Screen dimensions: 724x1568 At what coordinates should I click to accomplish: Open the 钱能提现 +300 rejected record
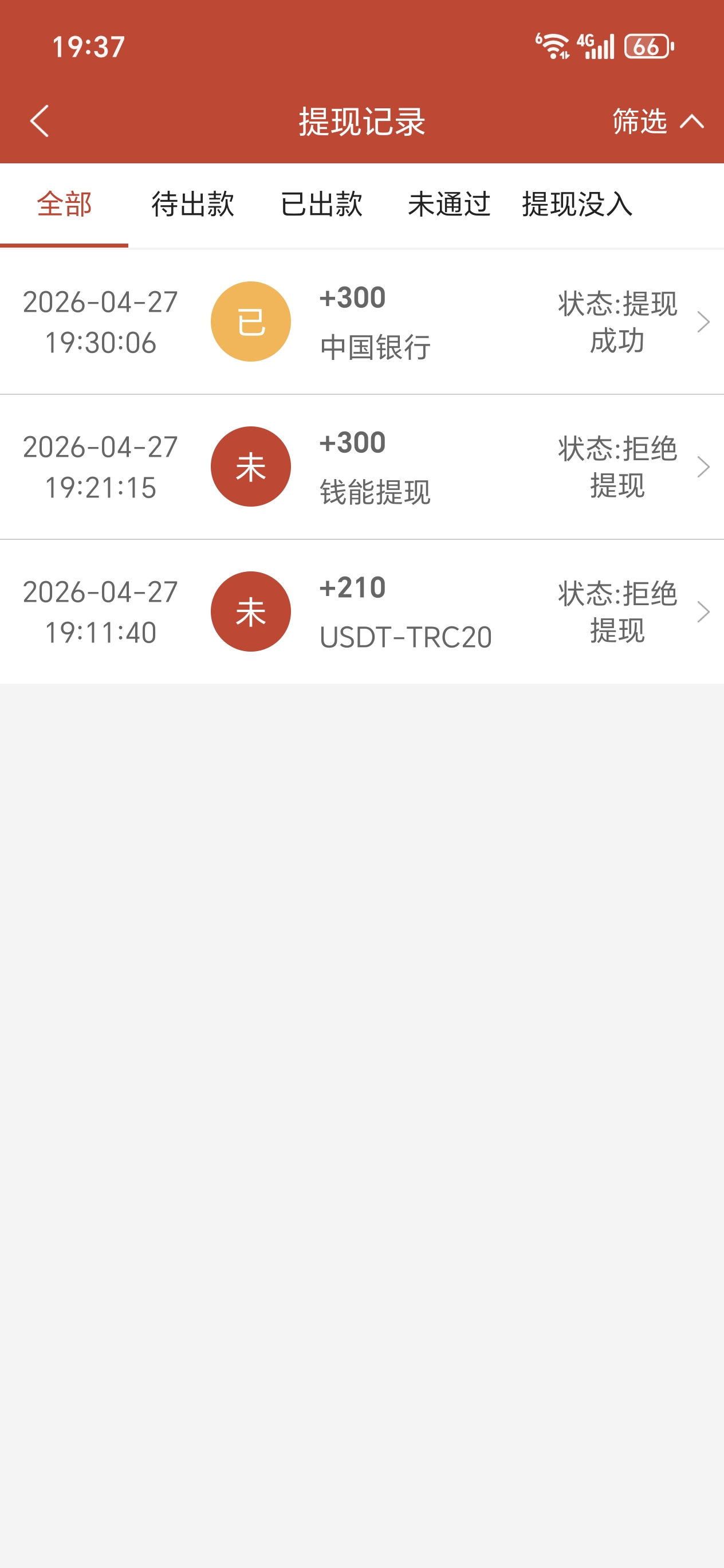362,467
